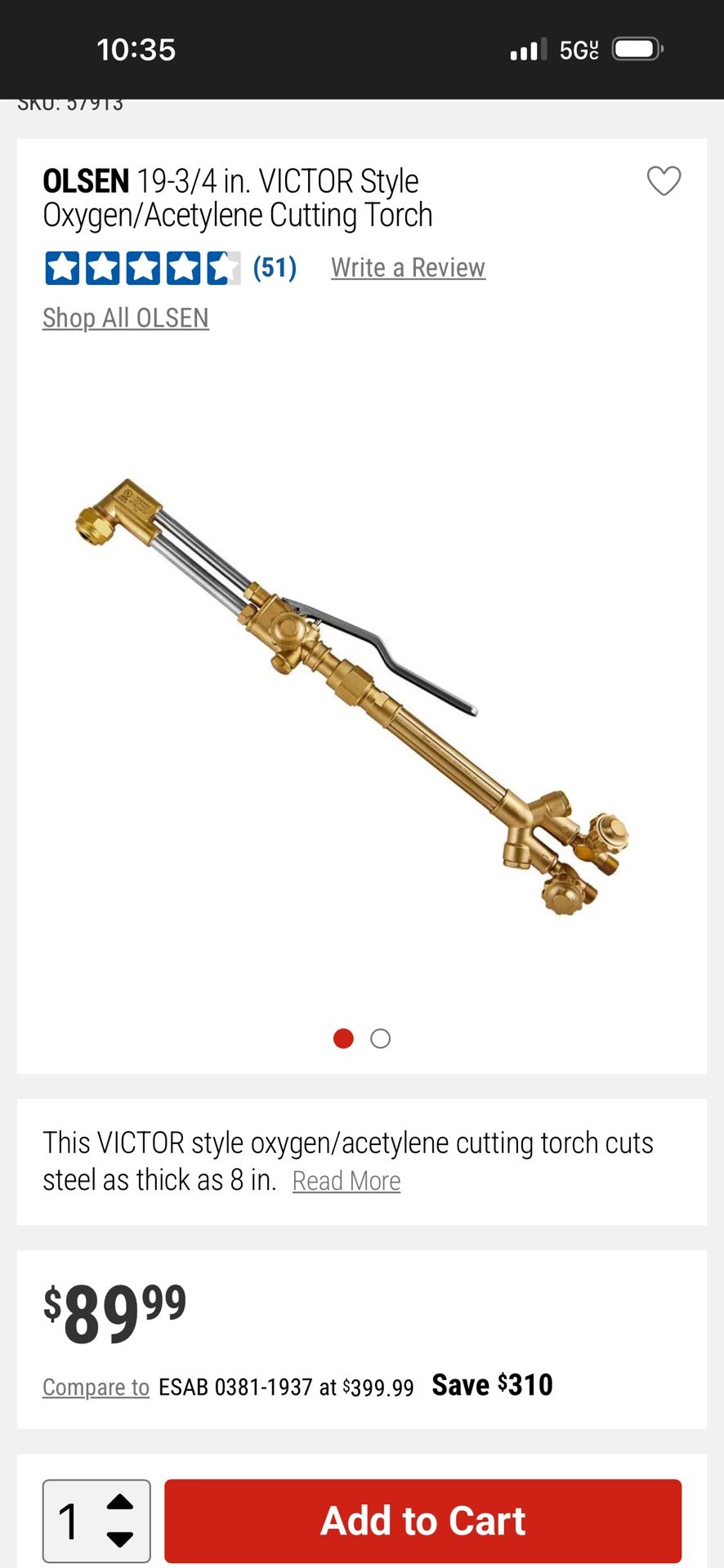Select the active red carousel dot
This screenshot has width=724, height=1568.
point(342,1038)
